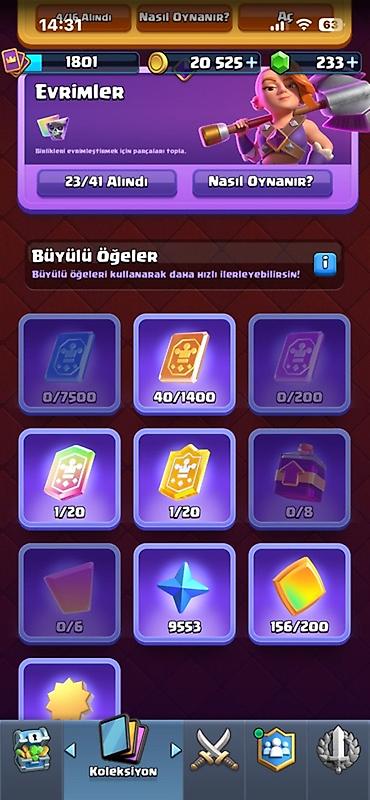Screen dimensions: 370x800
Task: Open the pink shard item 0/6
Action: [69, 594]
